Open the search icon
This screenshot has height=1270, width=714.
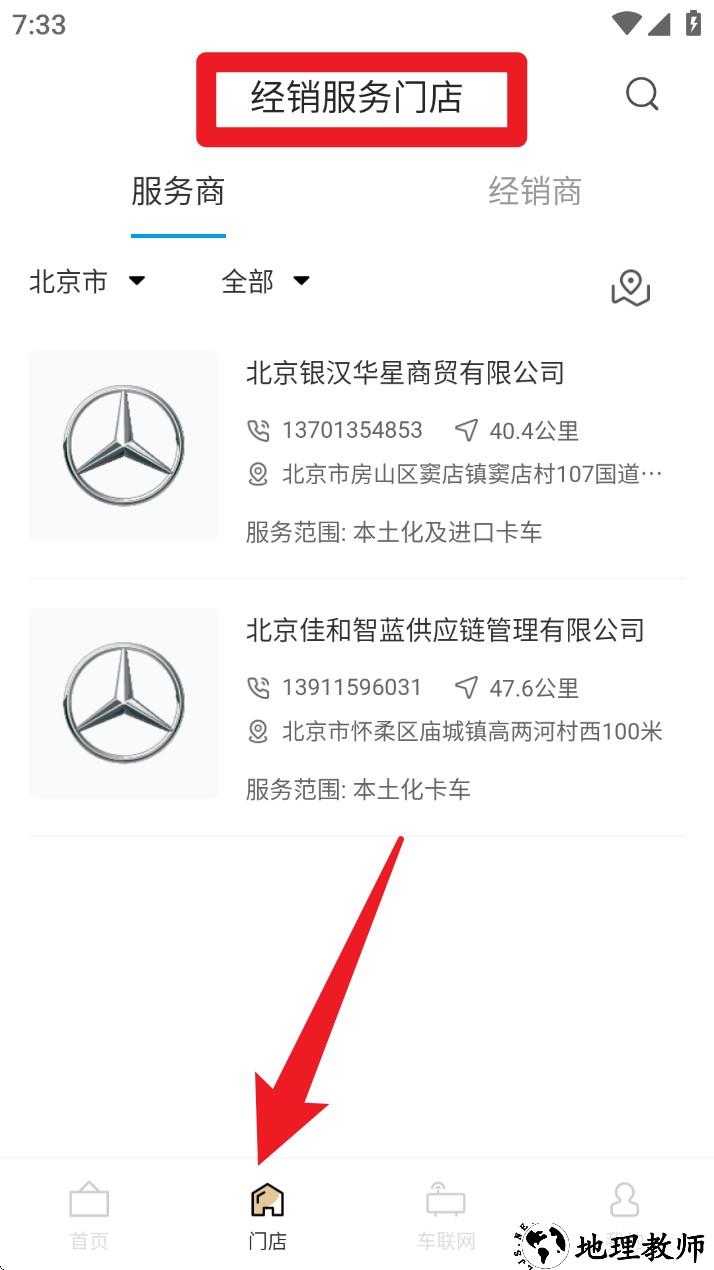point(642,94)
